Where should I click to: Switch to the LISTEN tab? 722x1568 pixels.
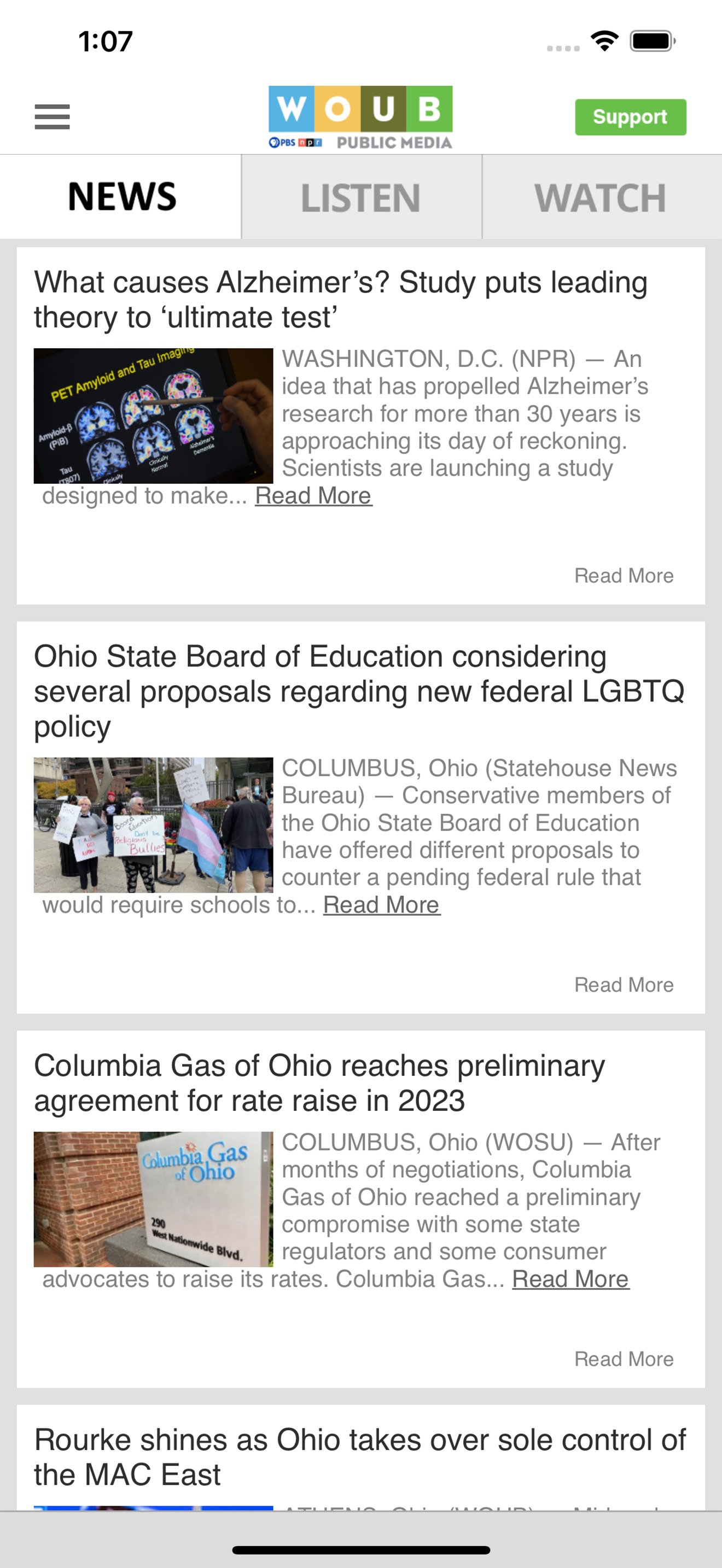[361, 196]
